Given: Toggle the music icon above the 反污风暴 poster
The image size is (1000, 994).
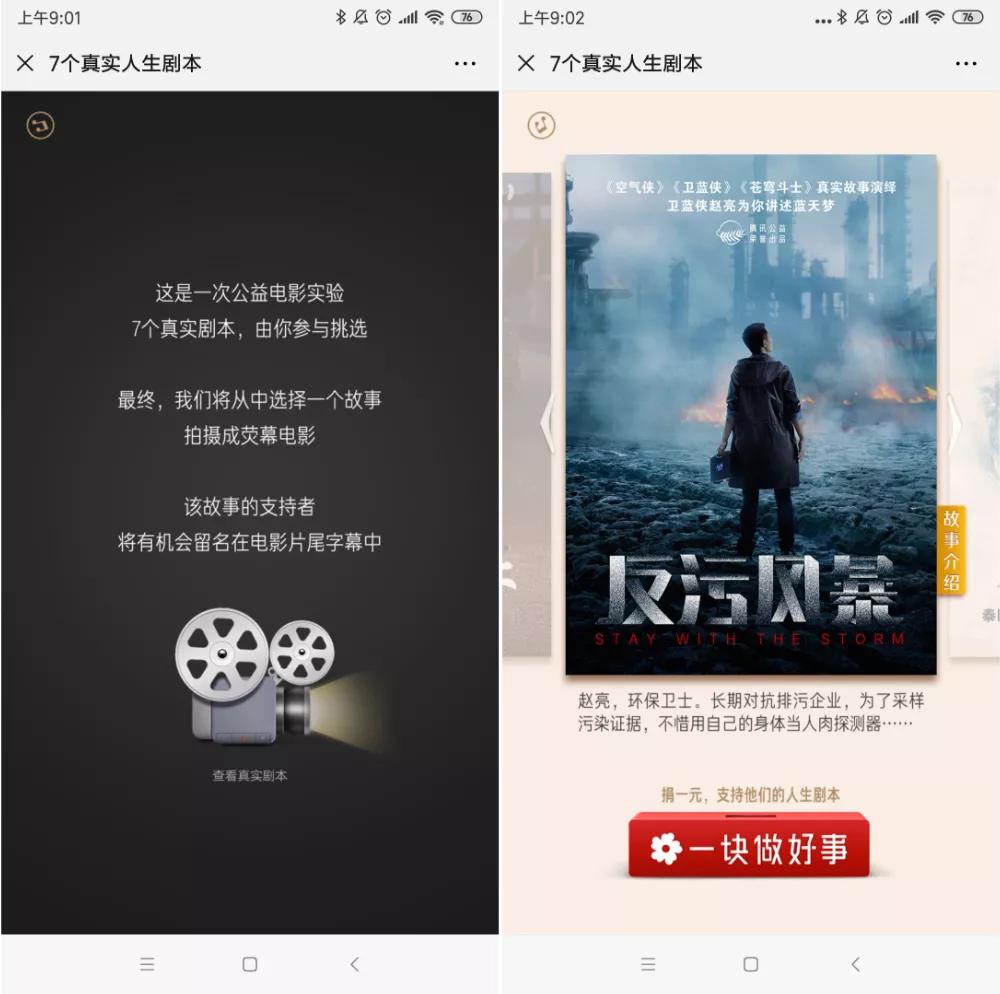Looking at the screenshot, I should tap(541, 125).
